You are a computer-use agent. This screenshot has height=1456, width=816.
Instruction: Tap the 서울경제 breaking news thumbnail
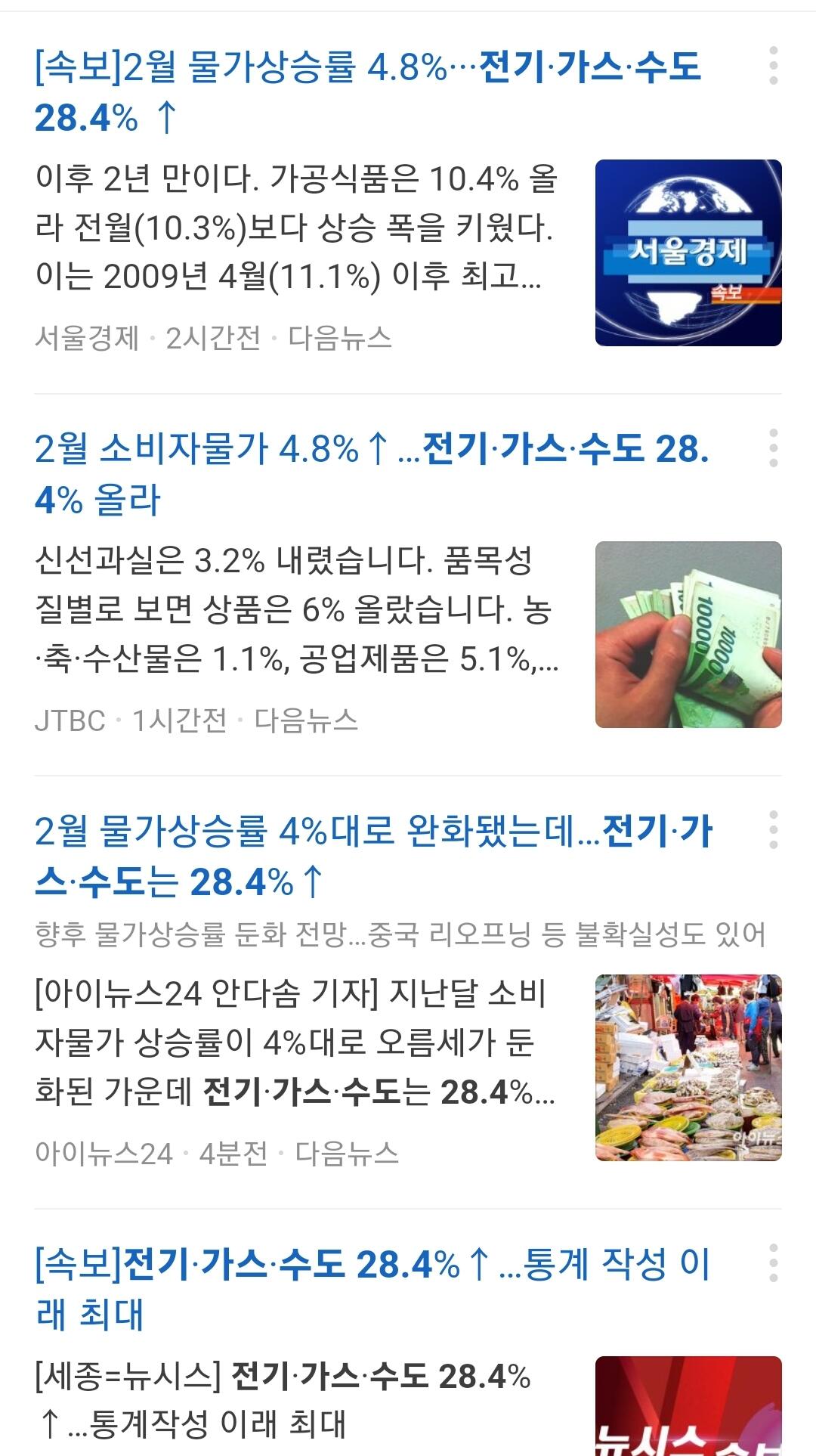tap(688, 253)
